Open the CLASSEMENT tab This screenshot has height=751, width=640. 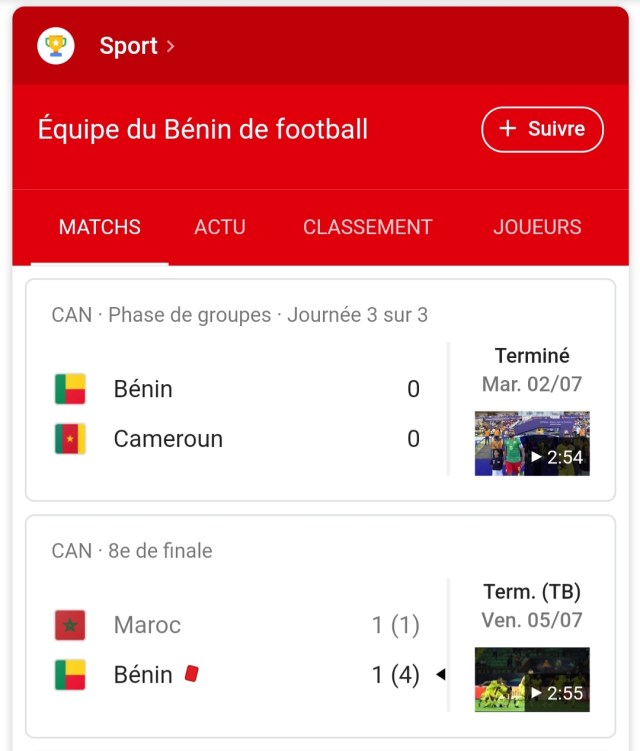(x=367, y=227)
